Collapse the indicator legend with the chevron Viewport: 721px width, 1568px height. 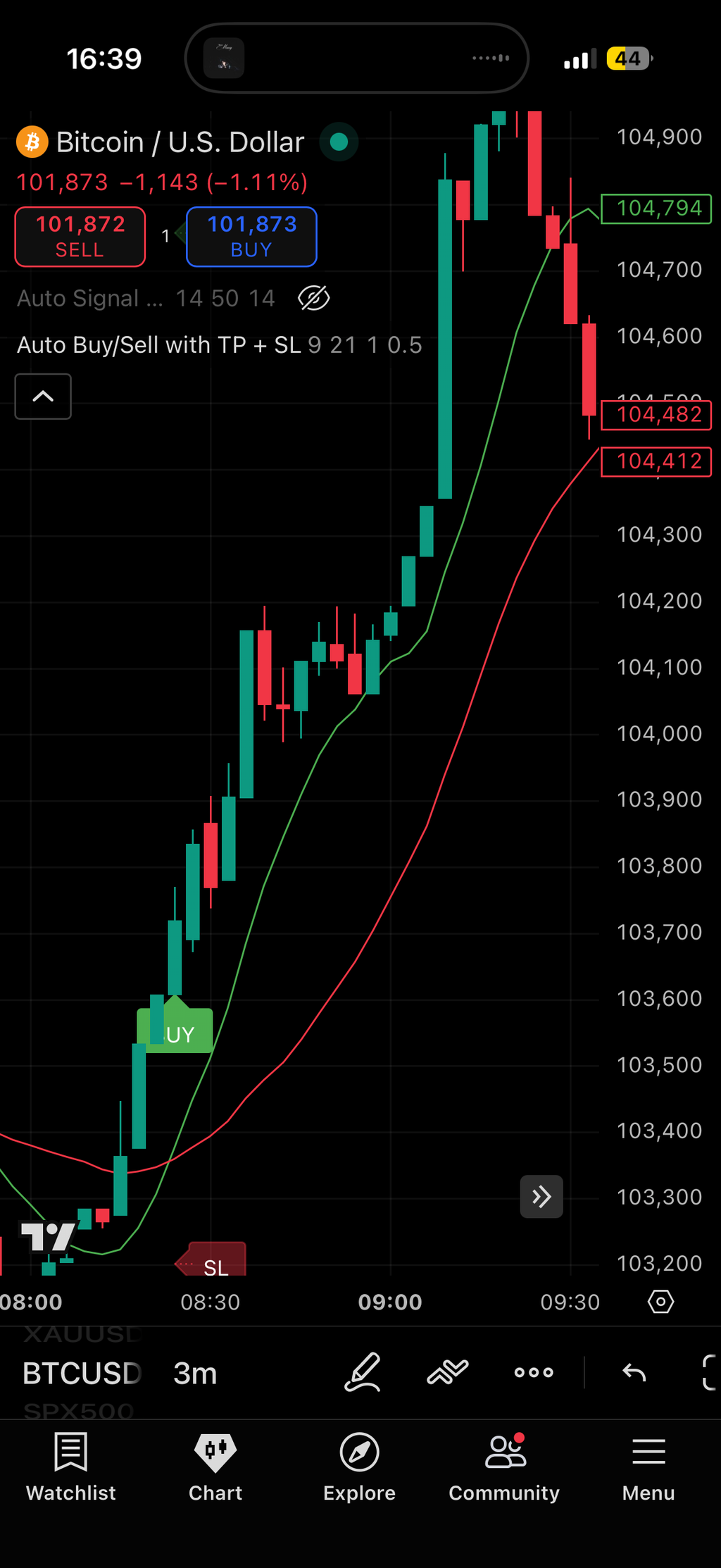point(43,397)
